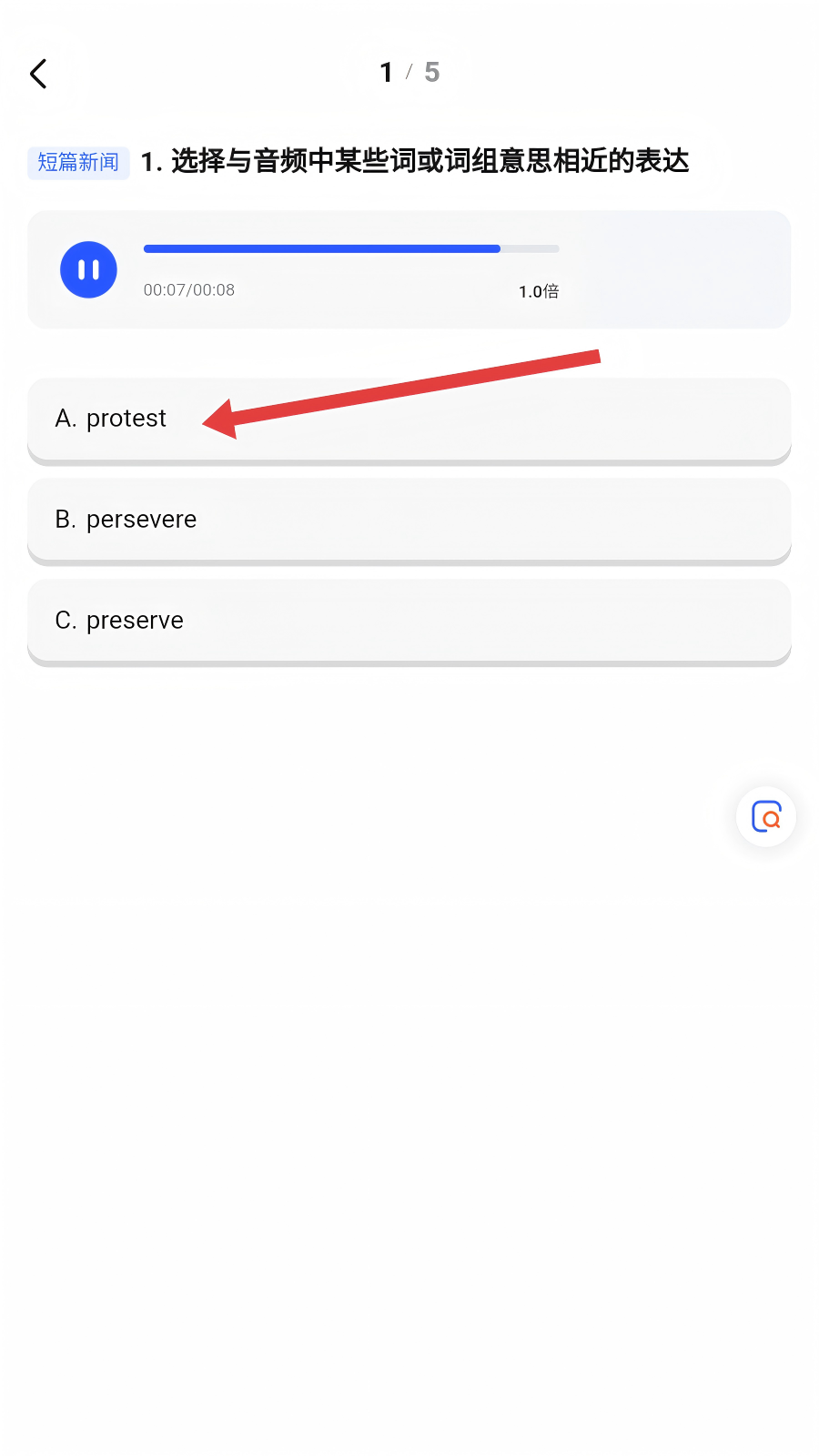
Task: Pick answer C. preserve
Action: point(409,621)
